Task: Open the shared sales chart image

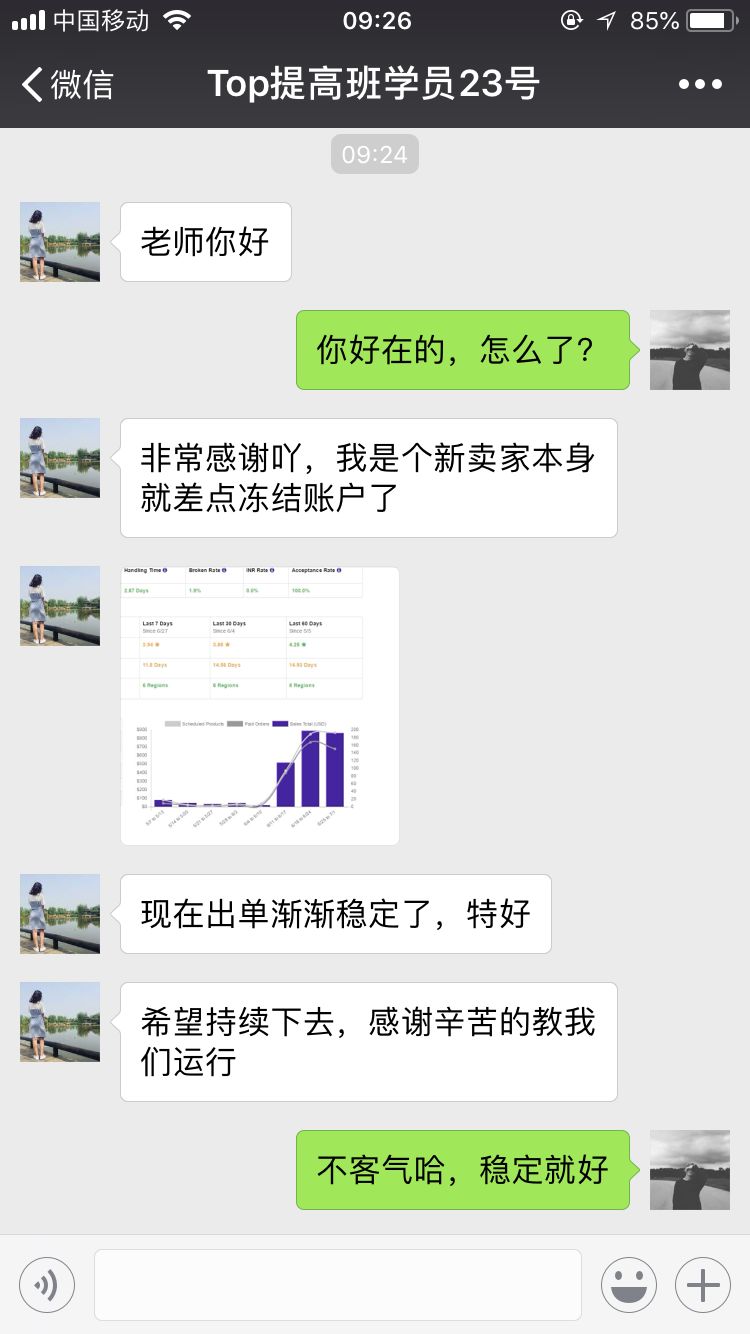Action: (260, 706)
